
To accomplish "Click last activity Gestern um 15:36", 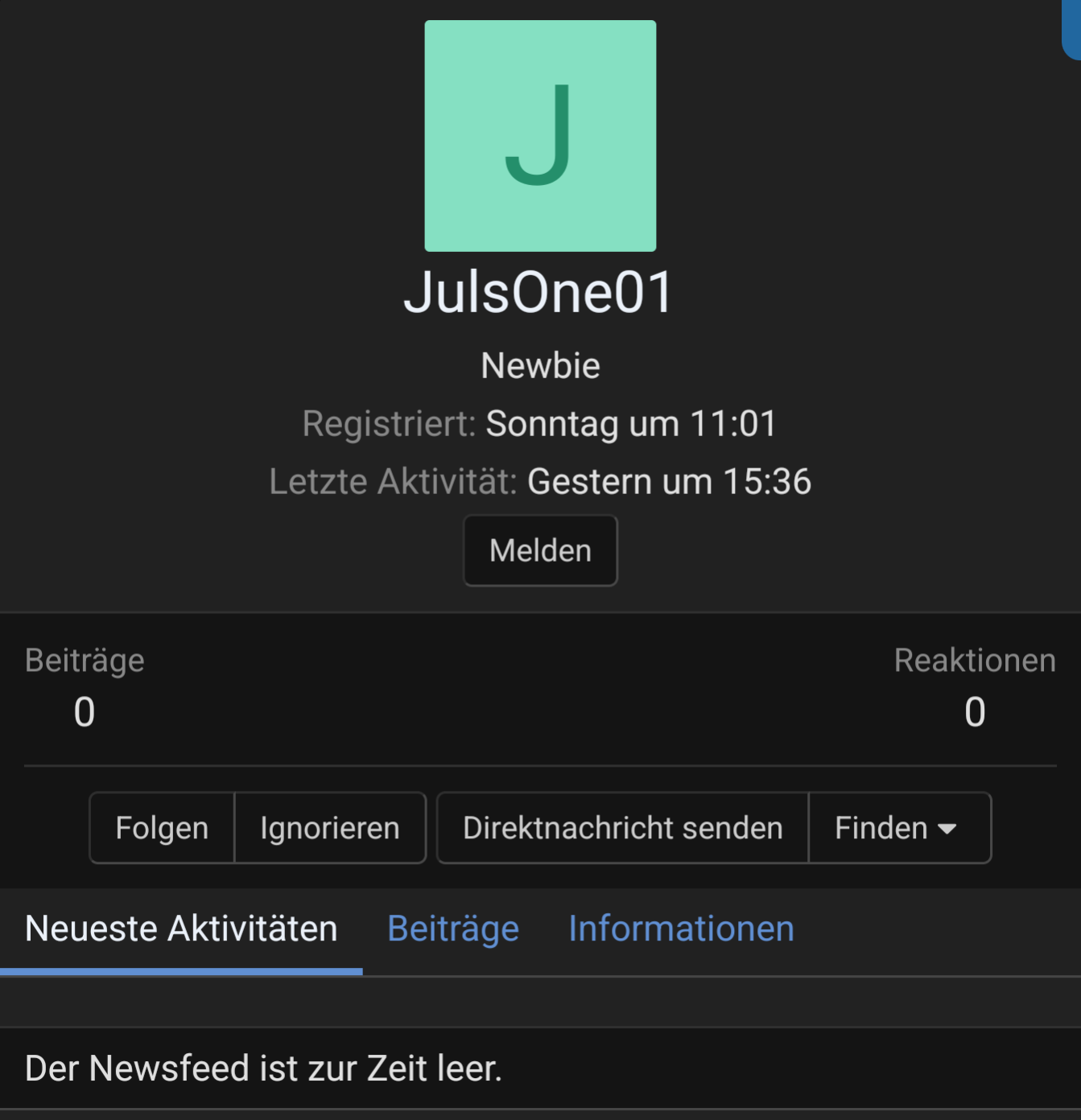I will [x=669, y=480].
